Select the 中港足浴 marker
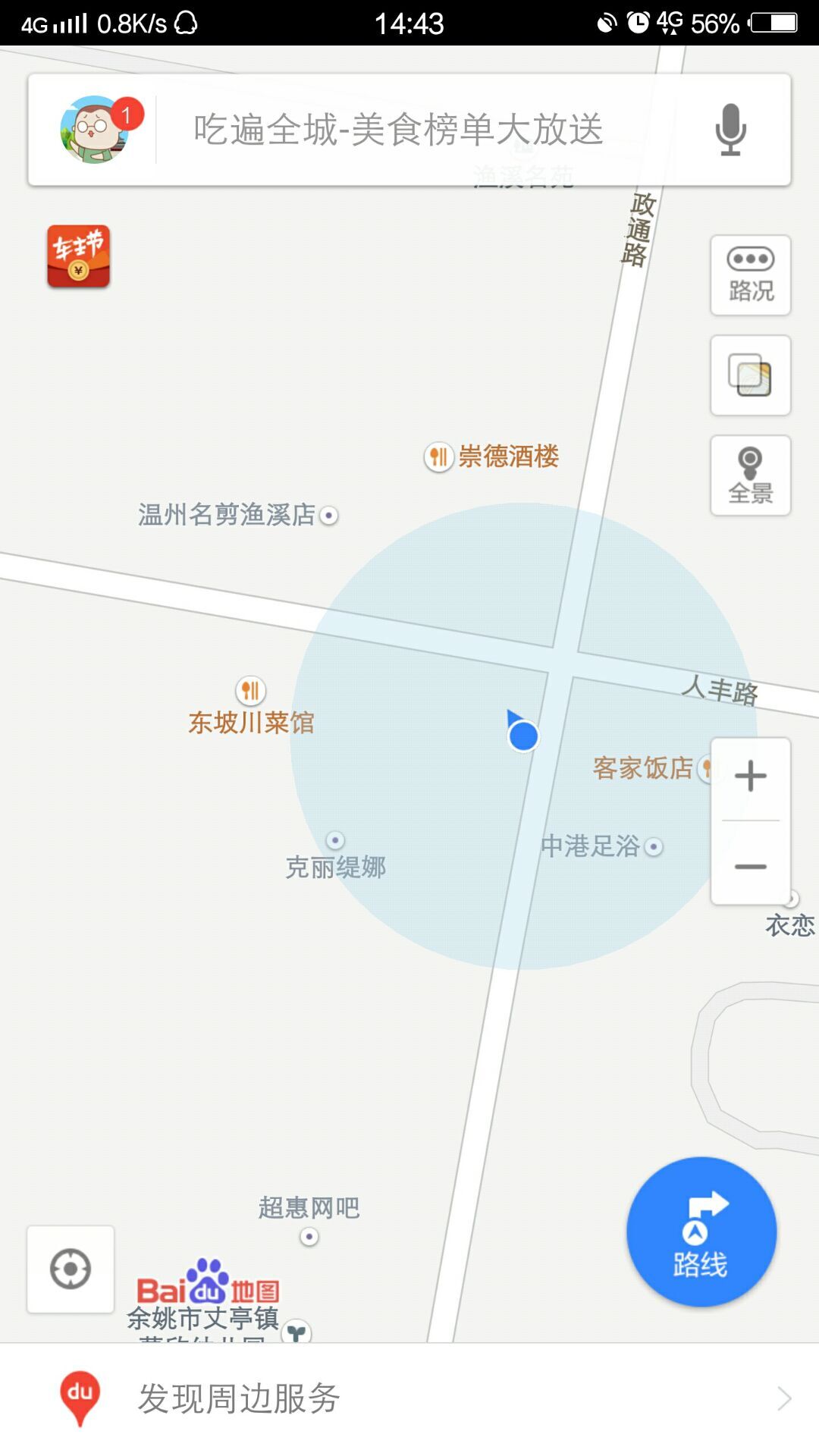819x1456 pixels. pyautogui.click(x=653, y=846)
